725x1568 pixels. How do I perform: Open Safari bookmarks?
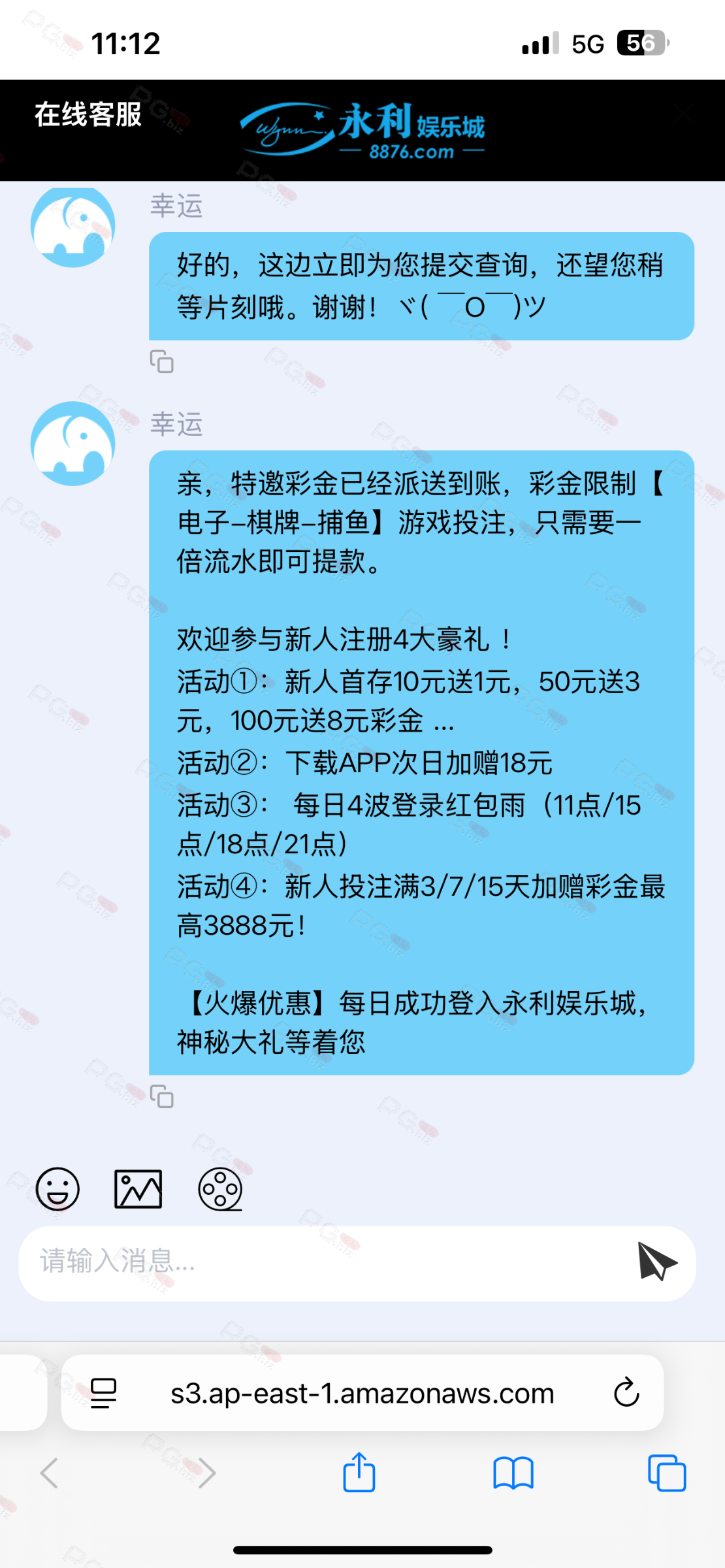[513, 1473]
